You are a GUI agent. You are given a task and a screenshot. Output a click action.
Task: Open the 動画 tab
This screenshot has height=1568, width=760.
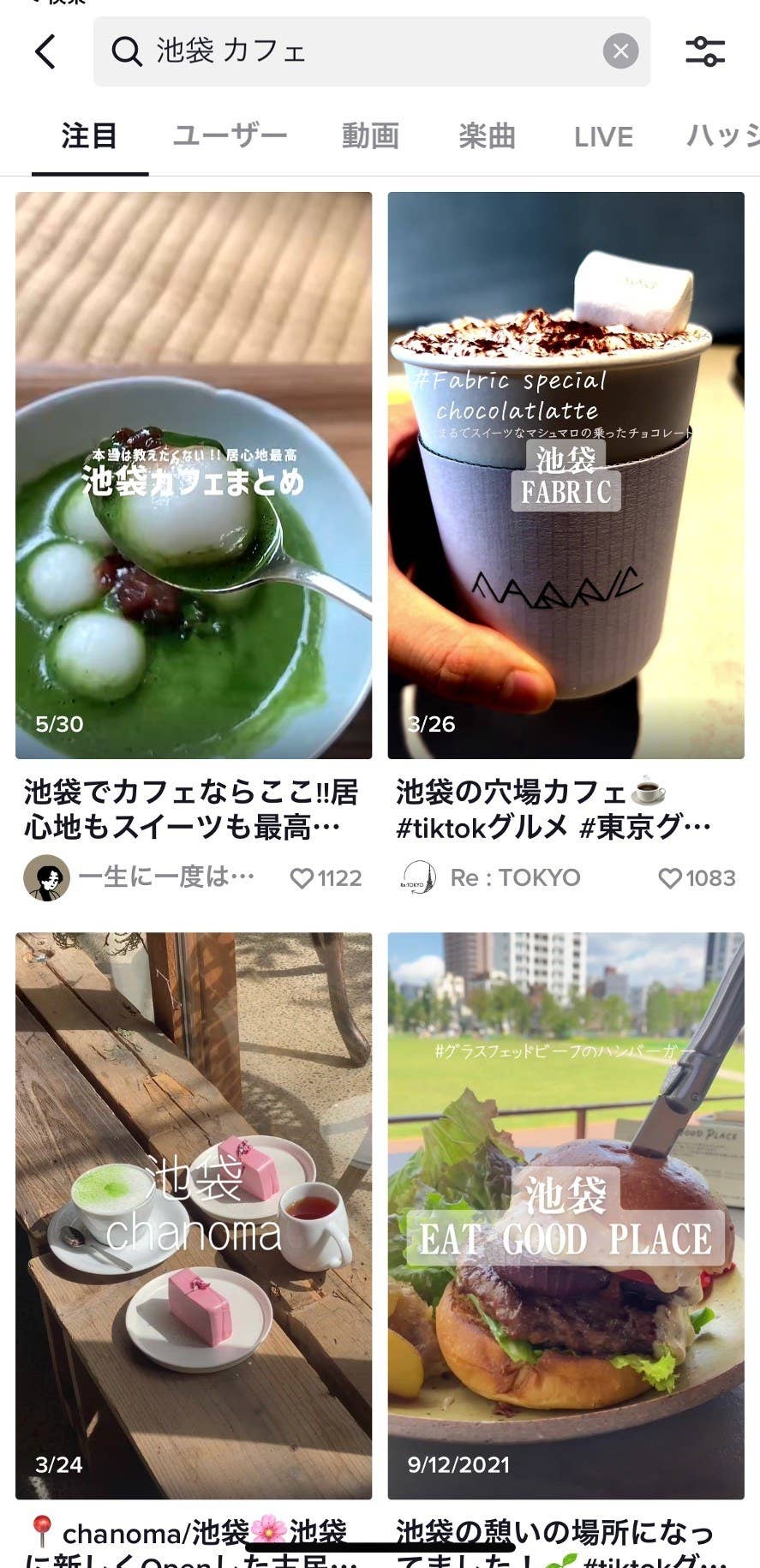tap(371, 135)
